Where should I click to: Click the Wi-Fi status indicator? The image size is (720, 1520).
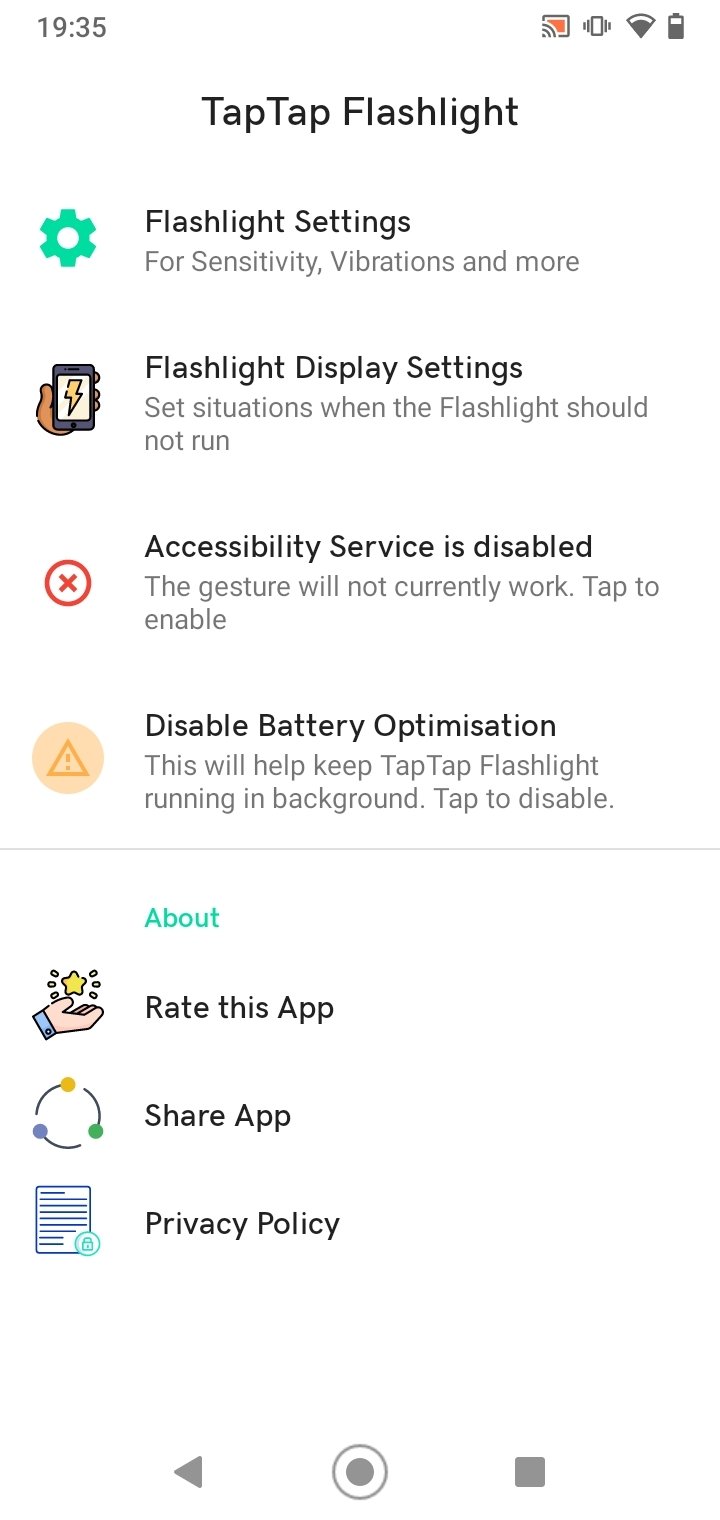pyautogui.click(x=640, y=27)
